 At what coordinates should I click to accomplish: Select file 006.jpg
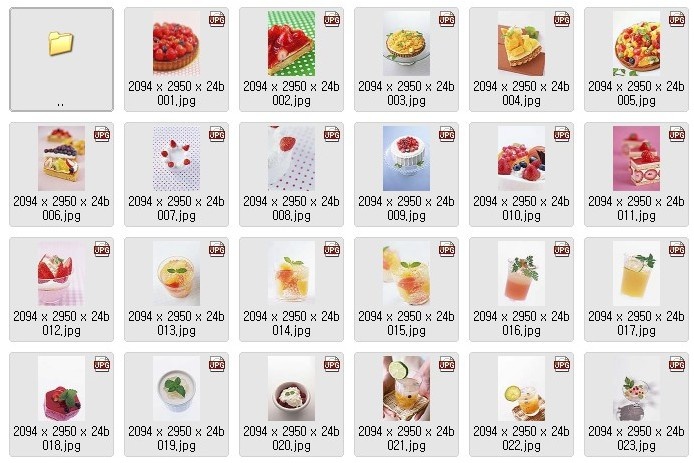61,174
